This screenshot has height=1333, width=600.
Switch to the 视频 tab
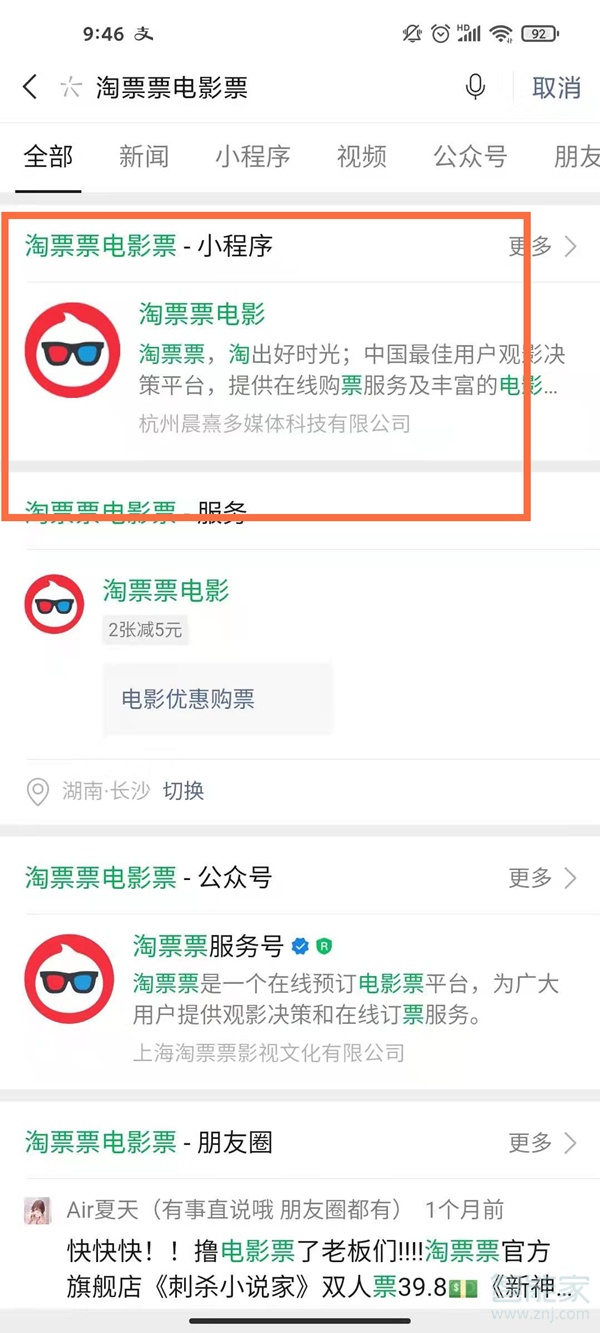coord(361,157)
